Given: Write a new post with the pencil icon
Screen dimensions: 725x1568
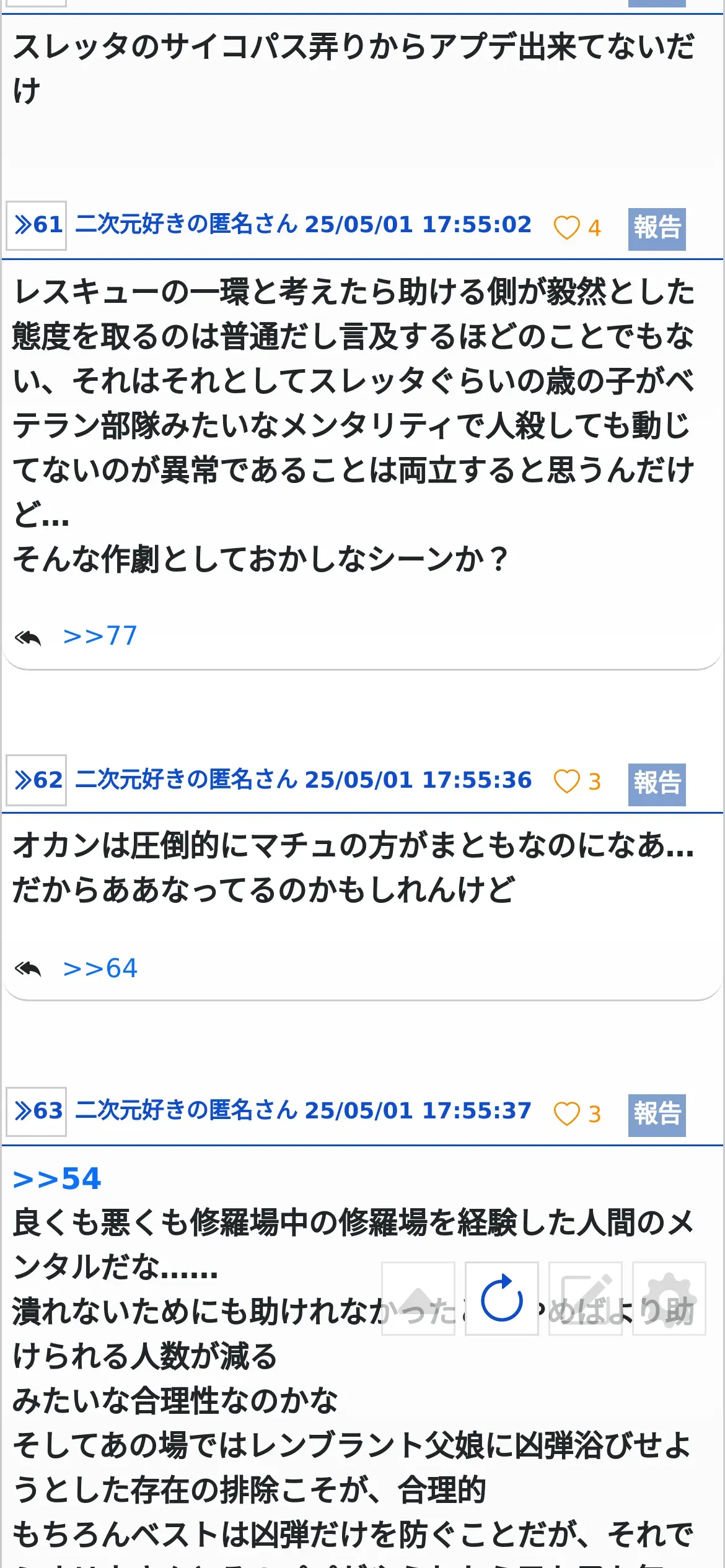Looking at the screenshot, I should coord(586,1298).
